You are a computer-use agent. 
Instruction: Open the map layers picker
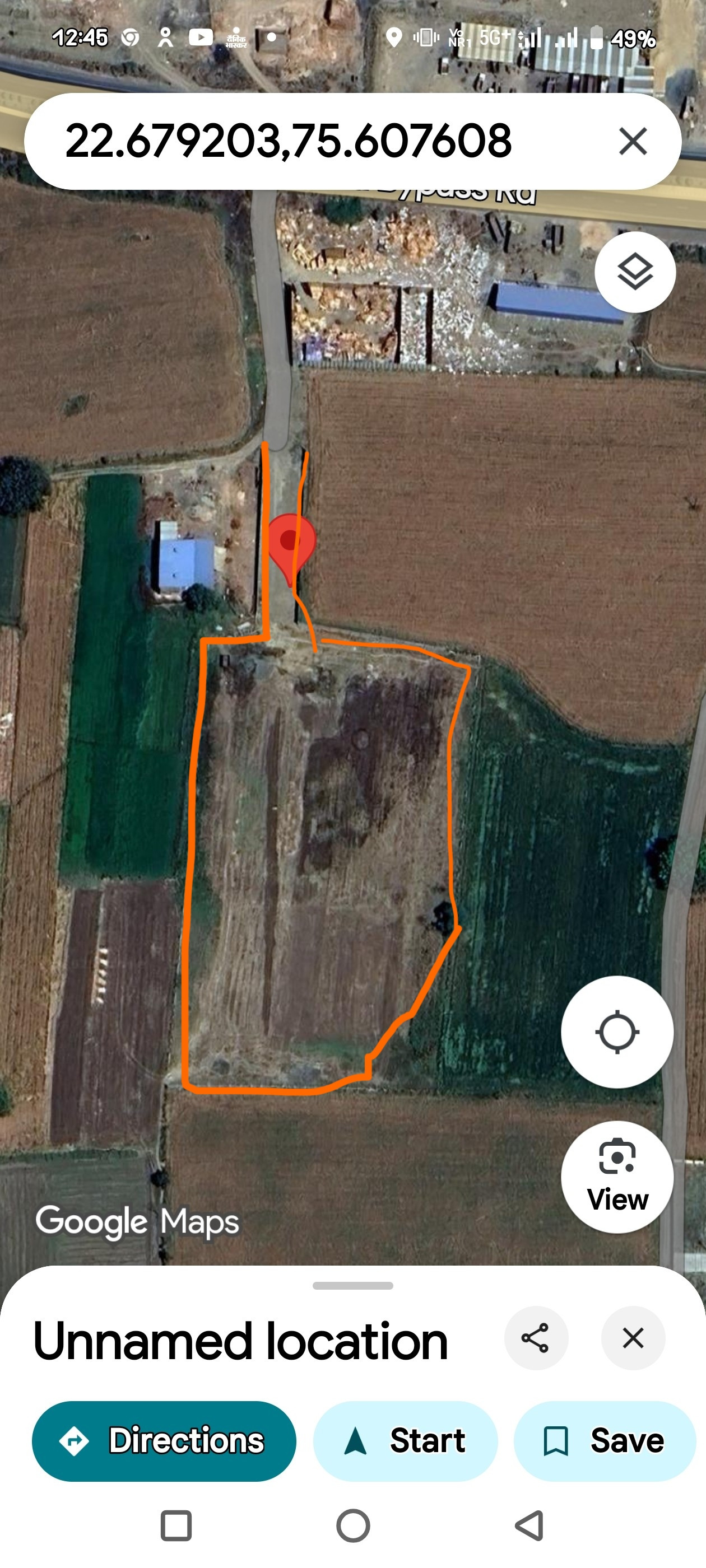coord(636,272)
